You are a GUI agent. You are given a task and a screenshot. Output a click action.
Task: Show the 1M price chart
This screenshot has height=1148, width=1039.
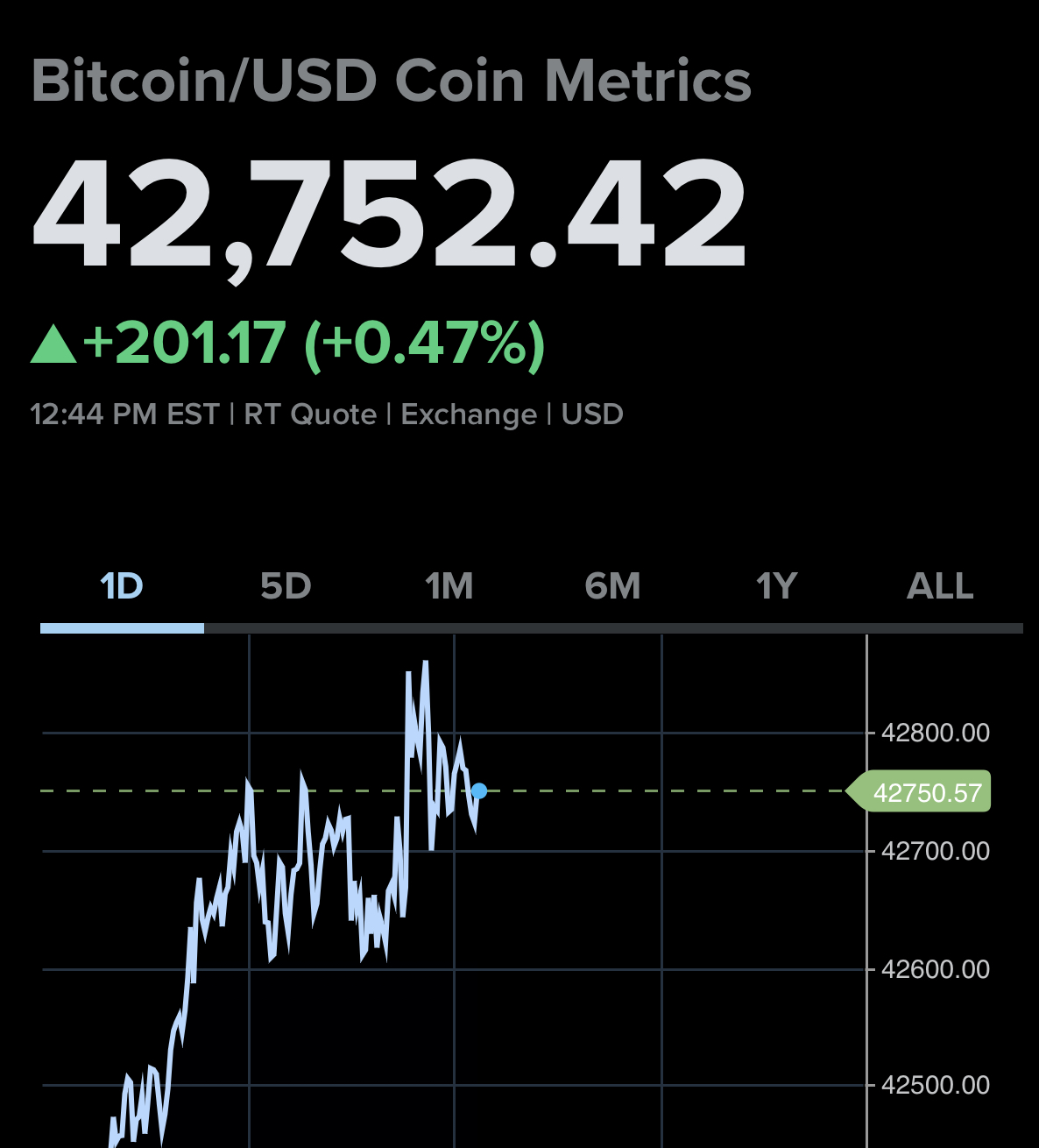(449, 586)
